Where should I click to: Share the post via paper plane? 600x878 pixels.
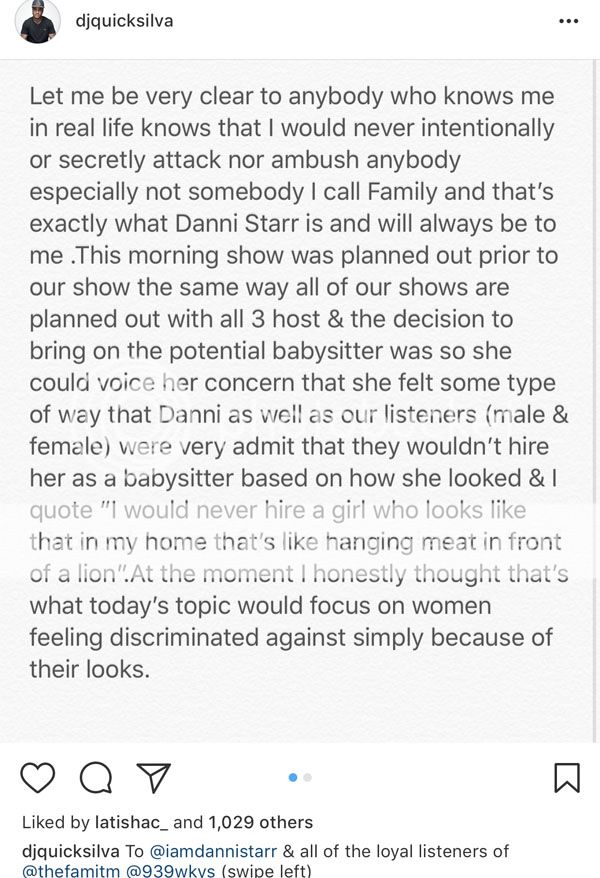tap(153, 777)
